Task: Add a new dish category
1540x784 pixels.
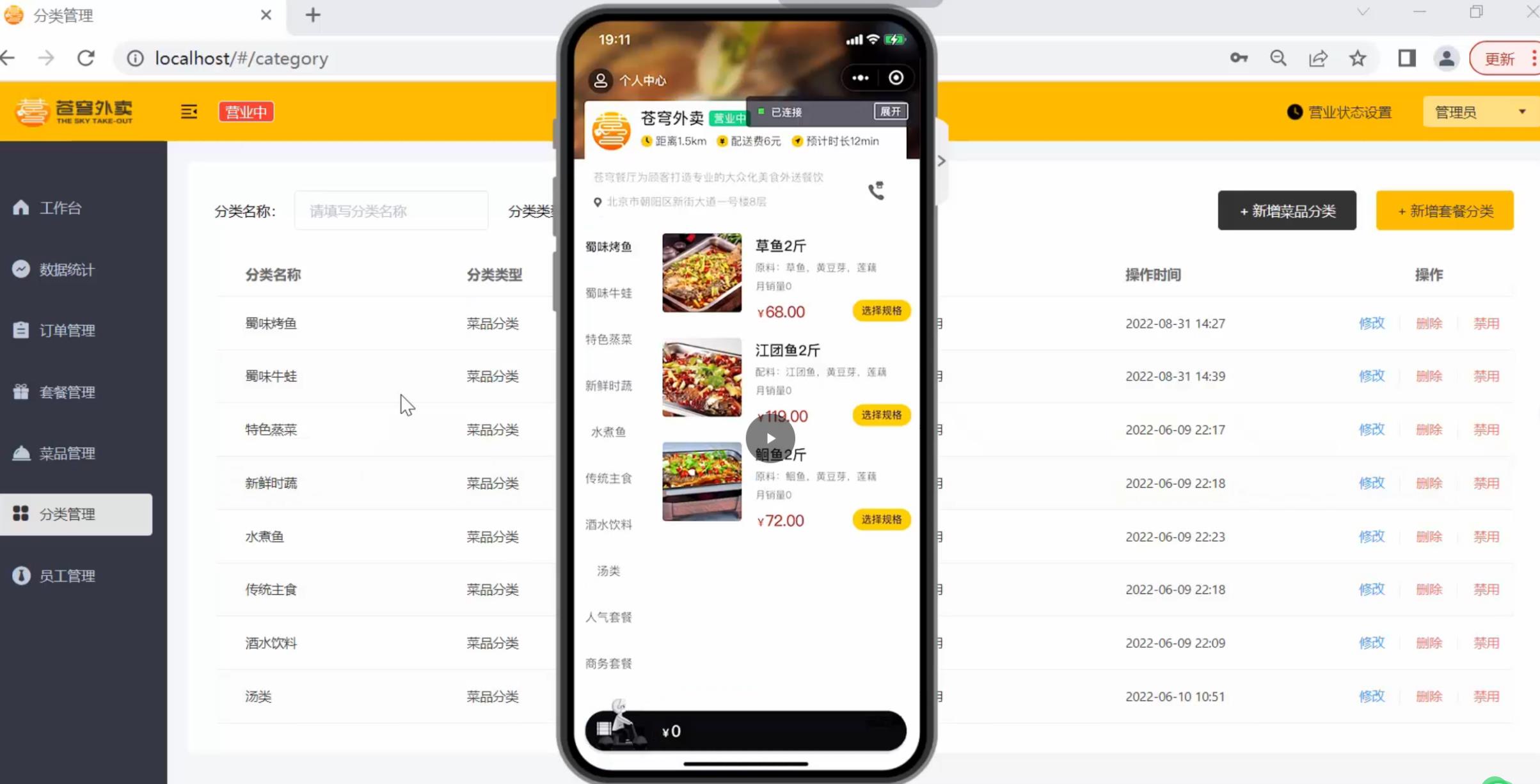Action: pos(1286,211)
